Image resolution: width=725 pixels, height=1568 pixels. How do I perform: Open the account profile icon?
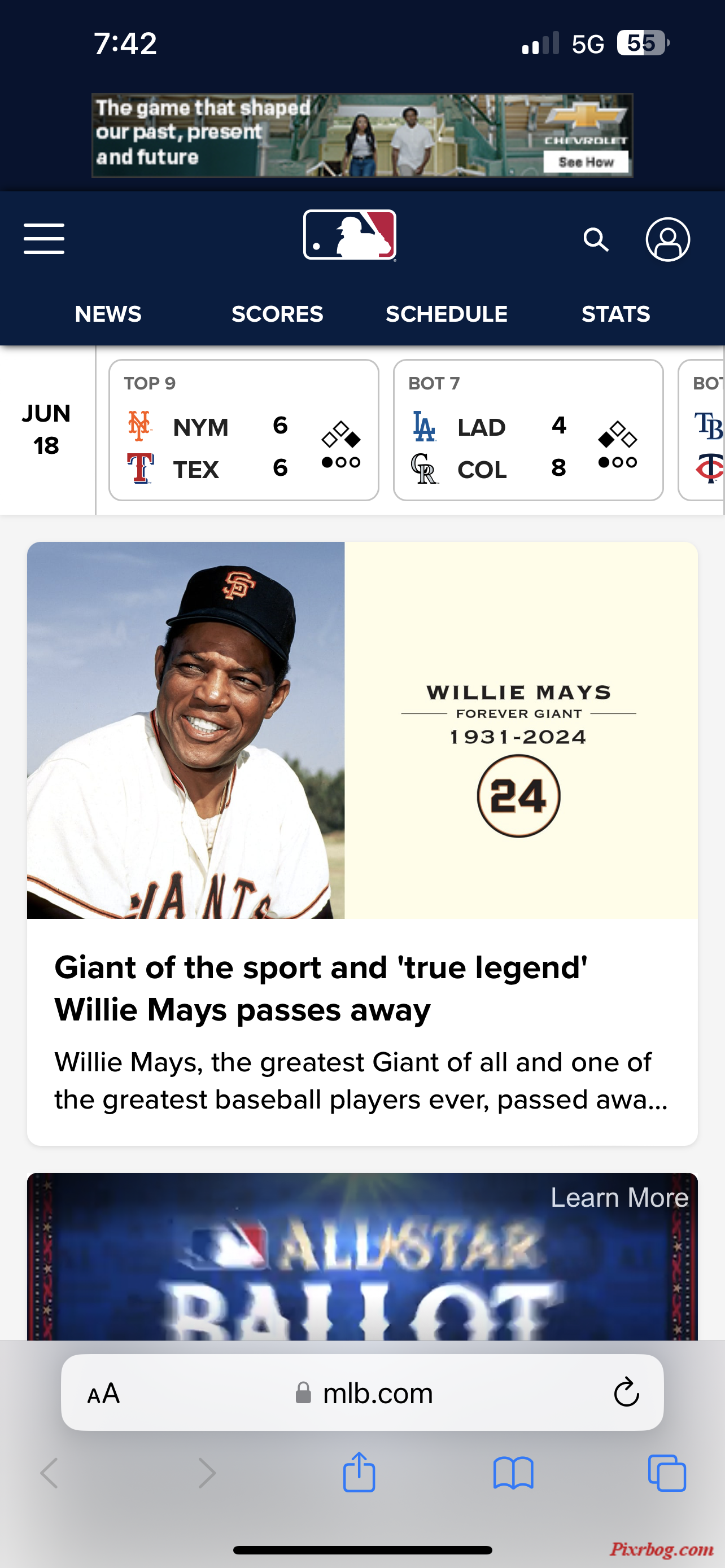click(667, 240)
